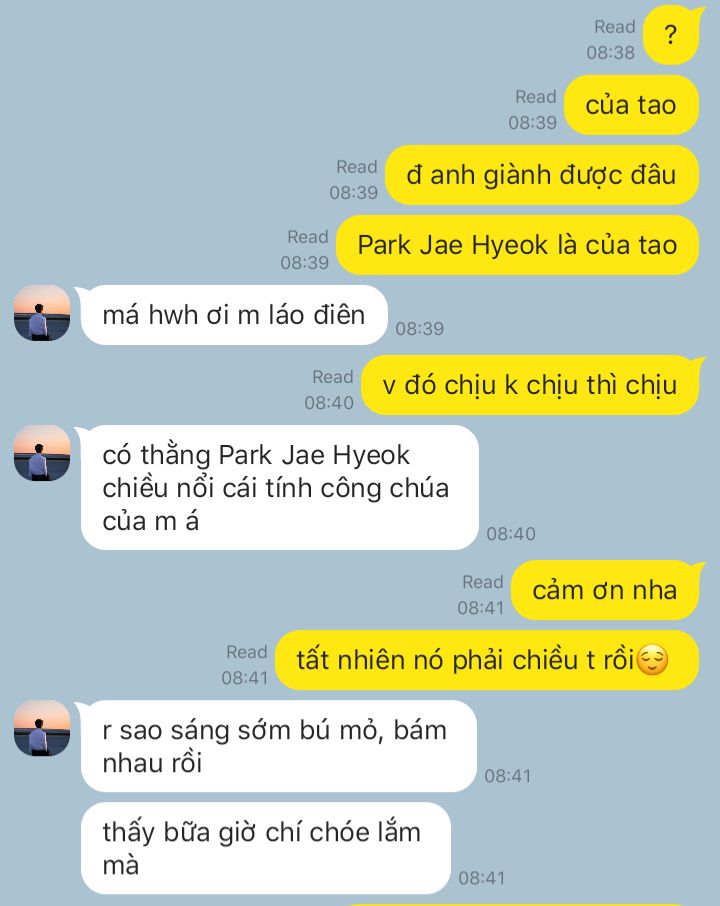
Task: Open sender's avatar beside "má hwh ơi m láo điên"
Action: [42, 313]
